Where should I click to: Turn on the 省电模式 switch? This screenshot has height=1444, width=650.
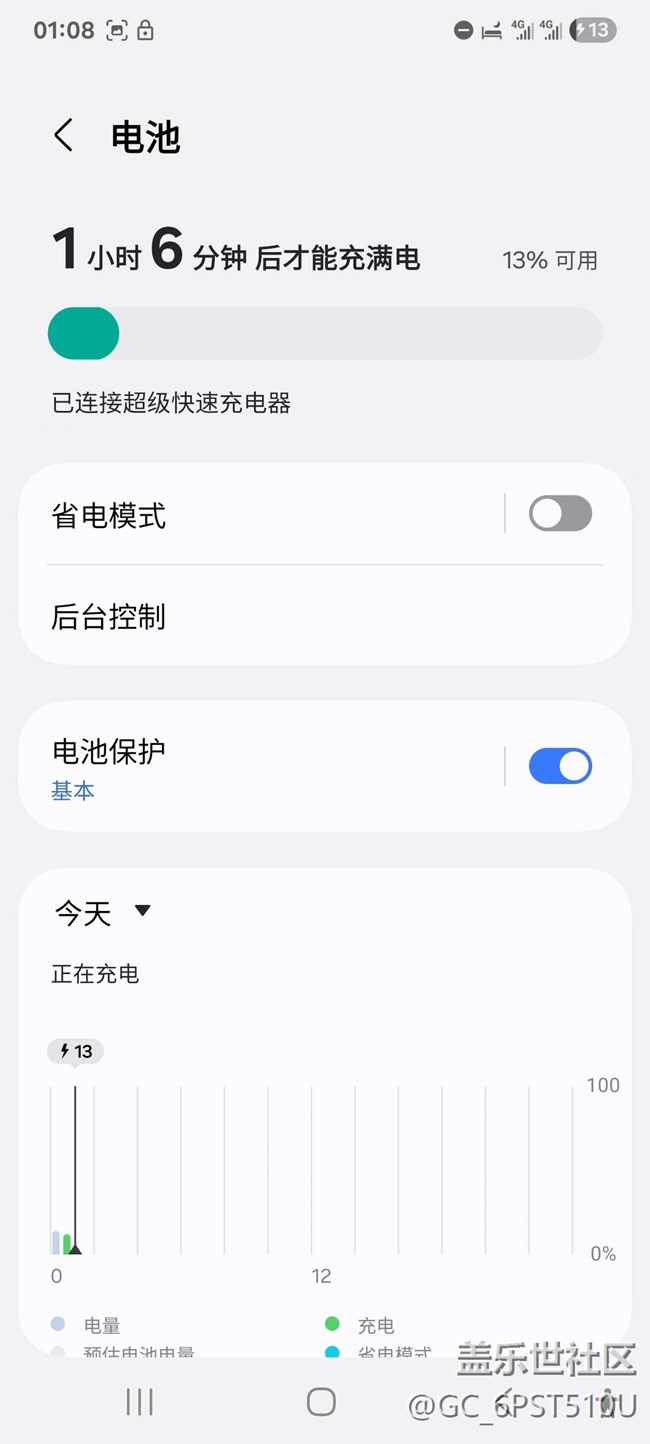click(x=560, y=514)
